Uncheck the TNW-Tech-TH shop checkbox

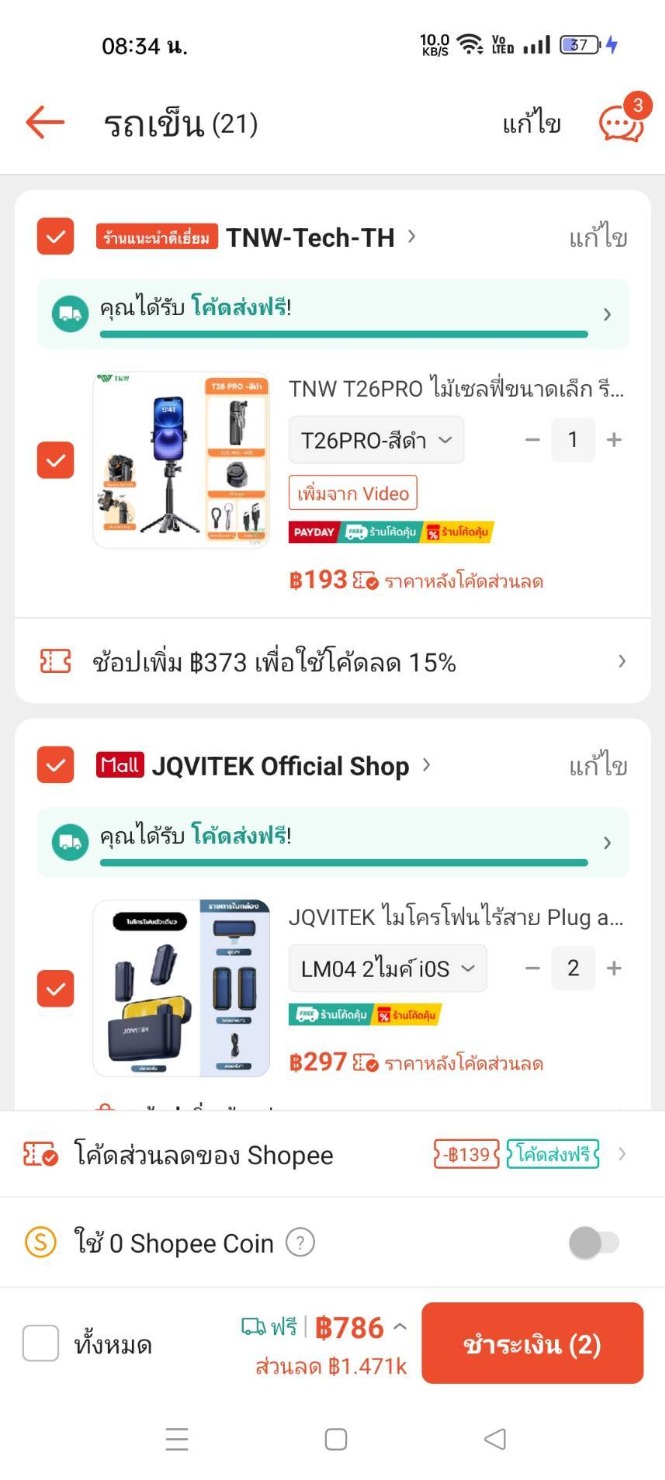tap(55, 237)
